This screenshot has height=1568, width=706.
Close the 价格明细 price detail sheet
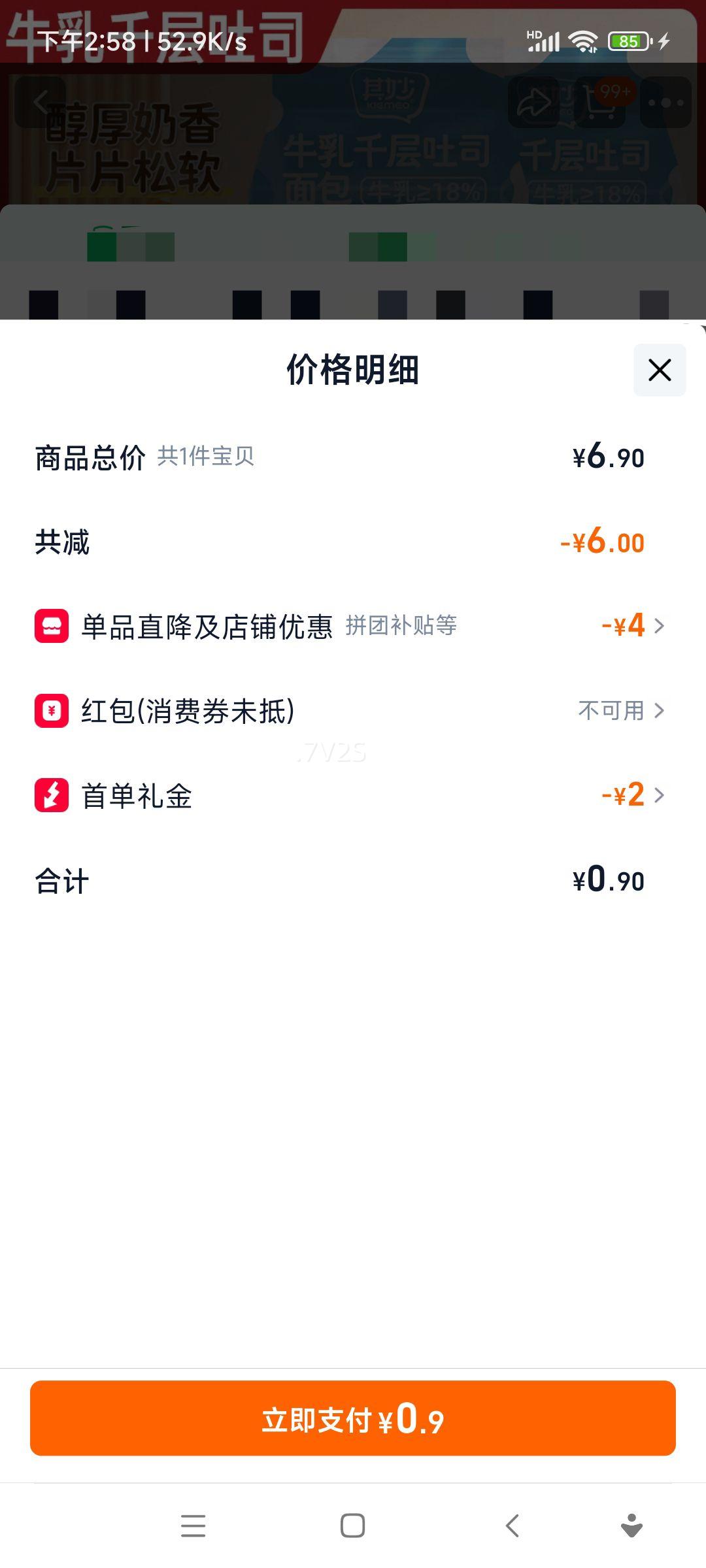point(658,370)
